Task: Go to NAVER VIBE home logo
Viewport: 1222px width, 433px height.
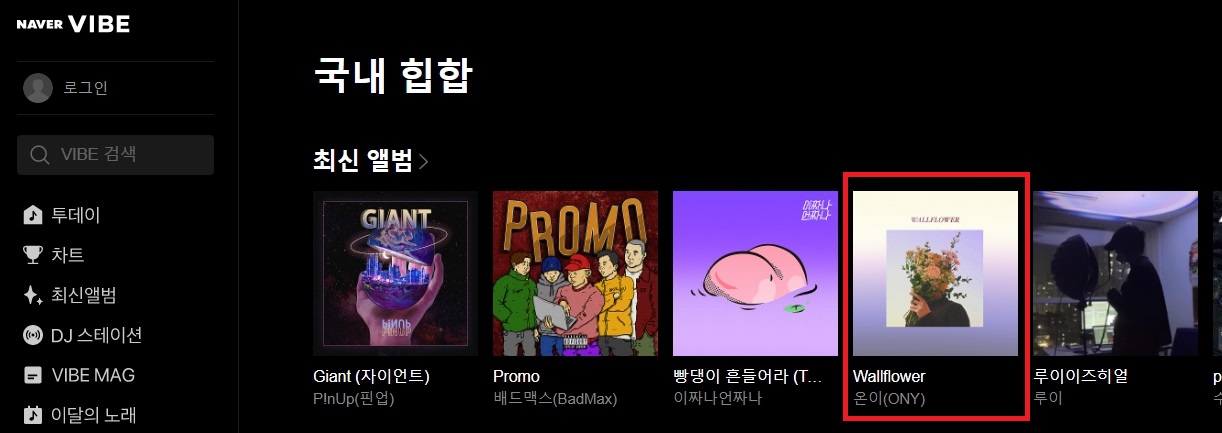Action: pyautogui.click(x=73, y=25)
